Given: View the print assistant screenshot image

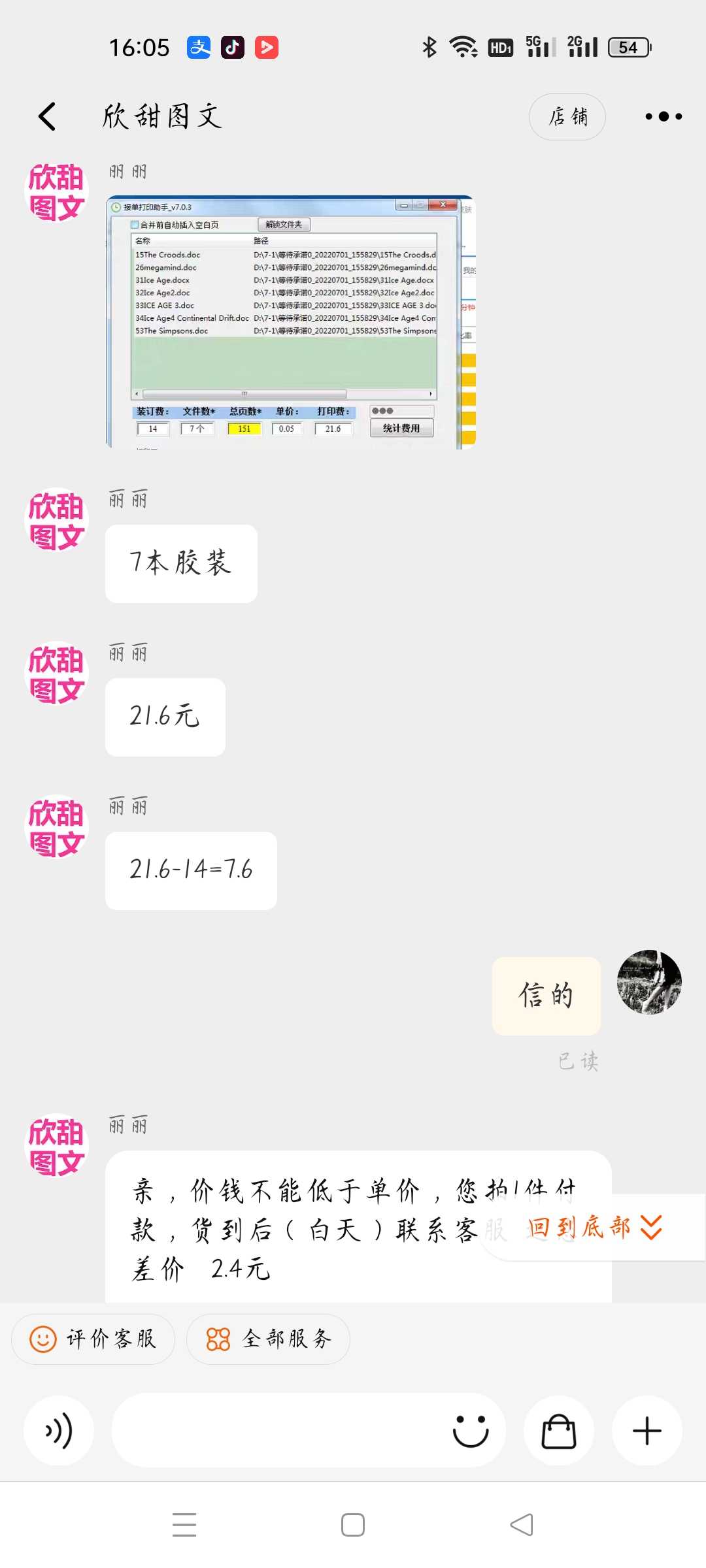Looking at the screenshot, I should [x=291, y=322].
